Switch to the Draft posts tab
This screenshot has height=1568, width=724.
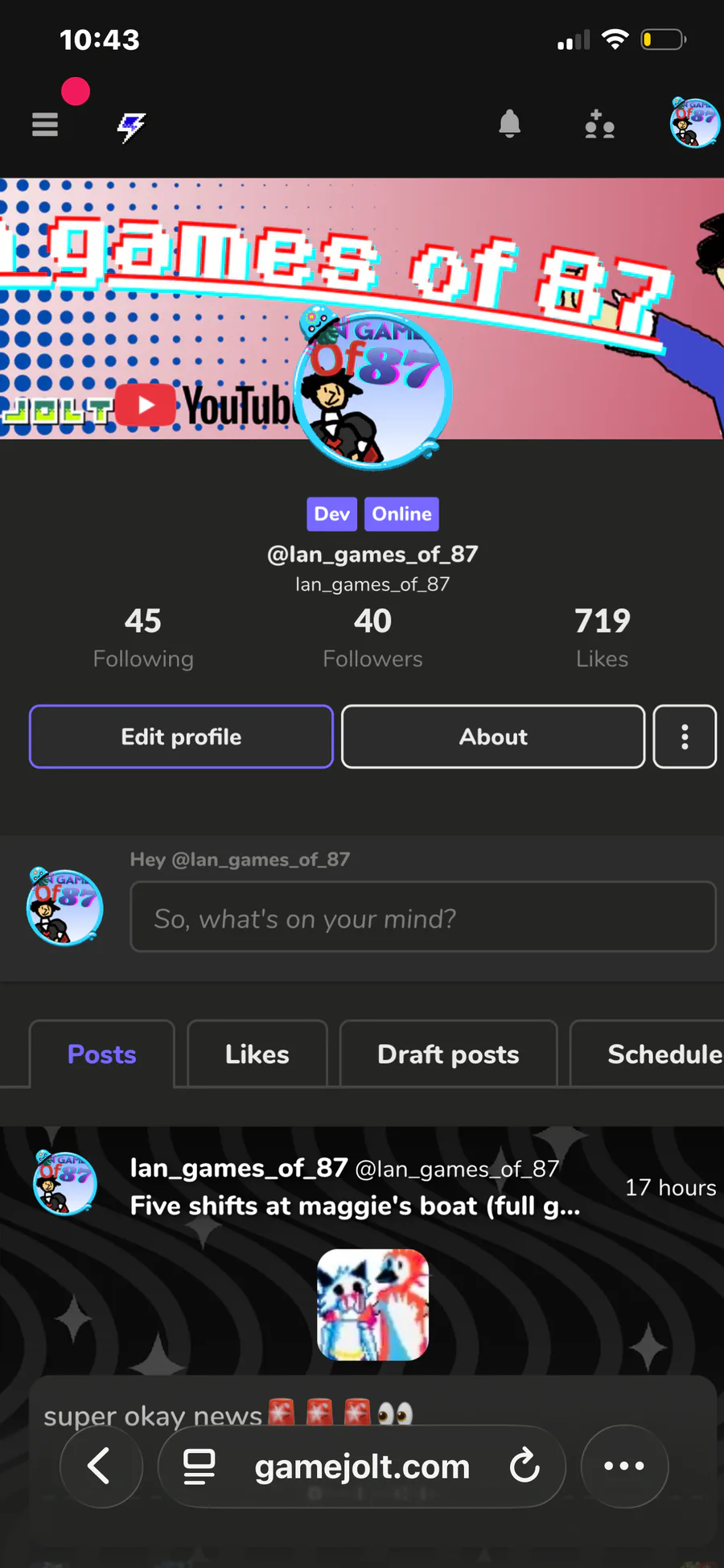[448, 1054]
